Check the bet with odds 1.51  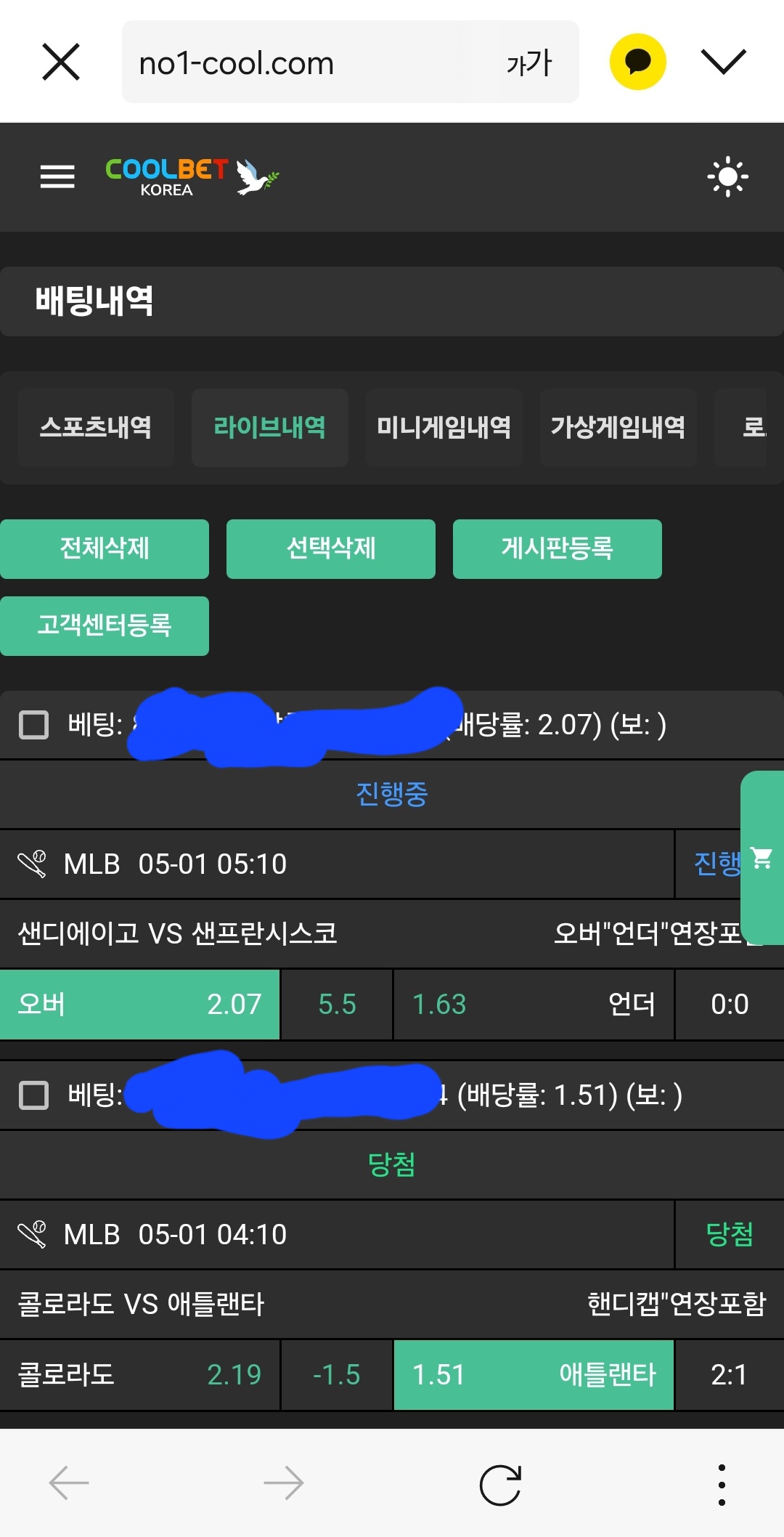click(33, 1095)
